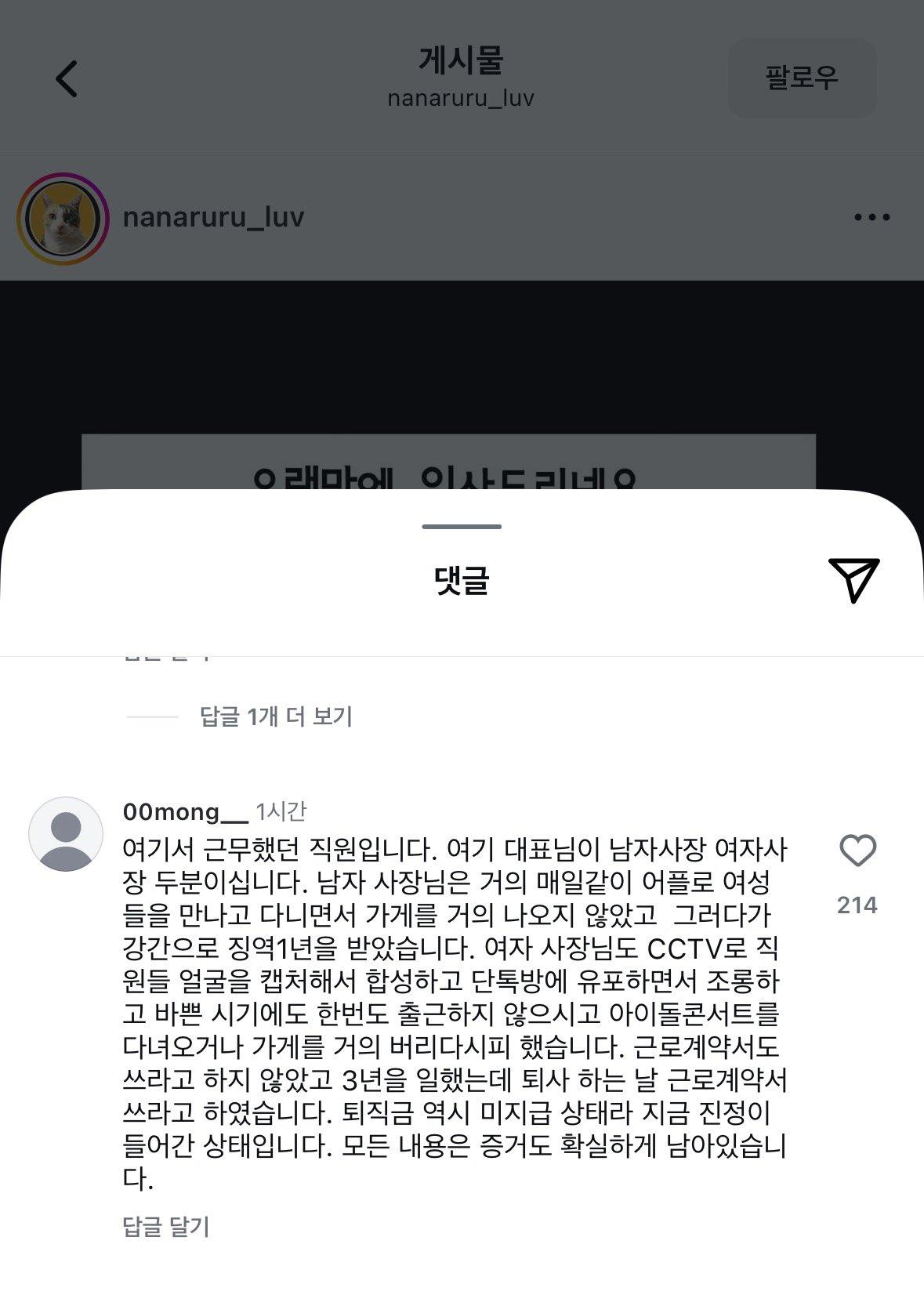Open 00mong__ profile from username

click(185, 812)
